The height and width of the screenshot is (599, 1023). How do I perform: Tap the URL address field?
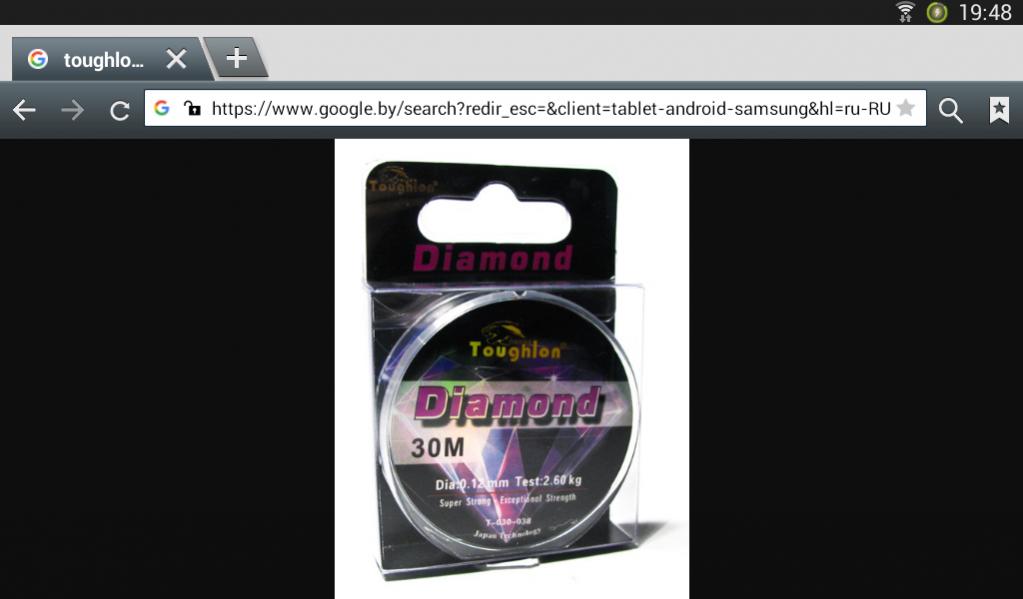550,109
